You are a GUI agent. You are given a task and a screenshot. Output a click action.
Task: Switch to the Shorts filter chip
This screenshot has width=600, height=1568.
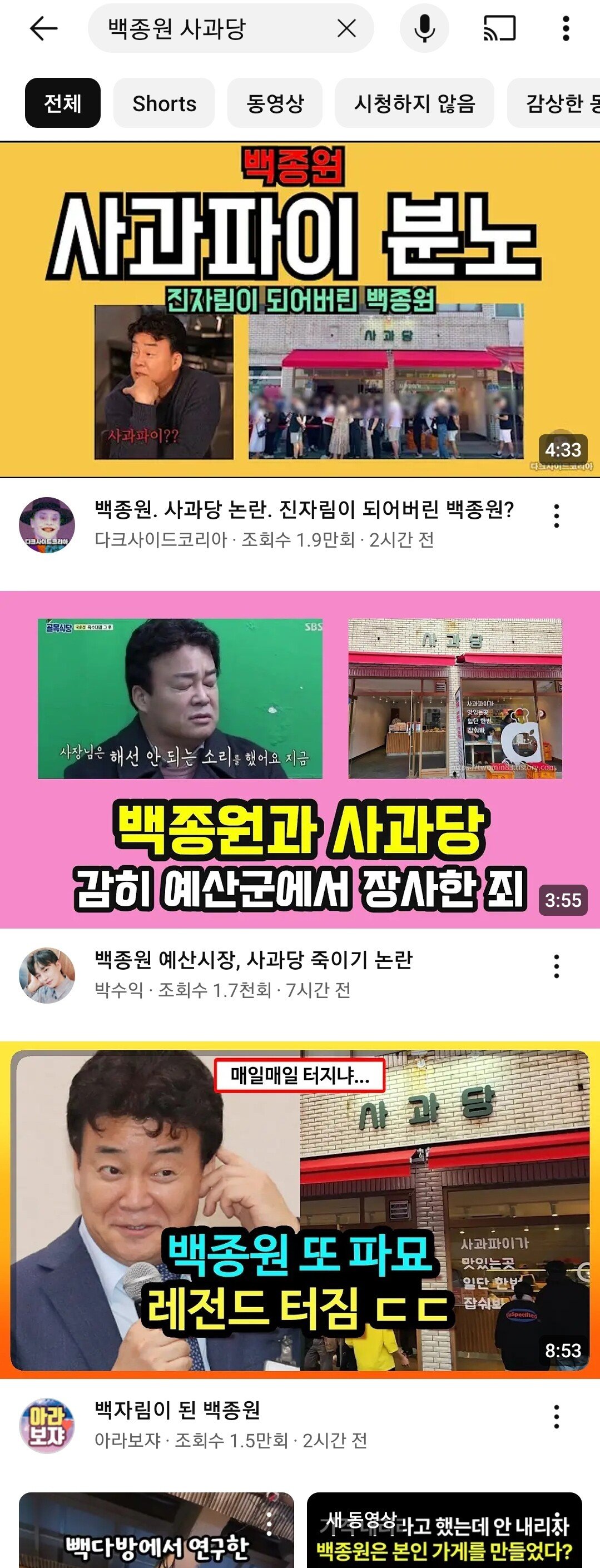[164, 103]
